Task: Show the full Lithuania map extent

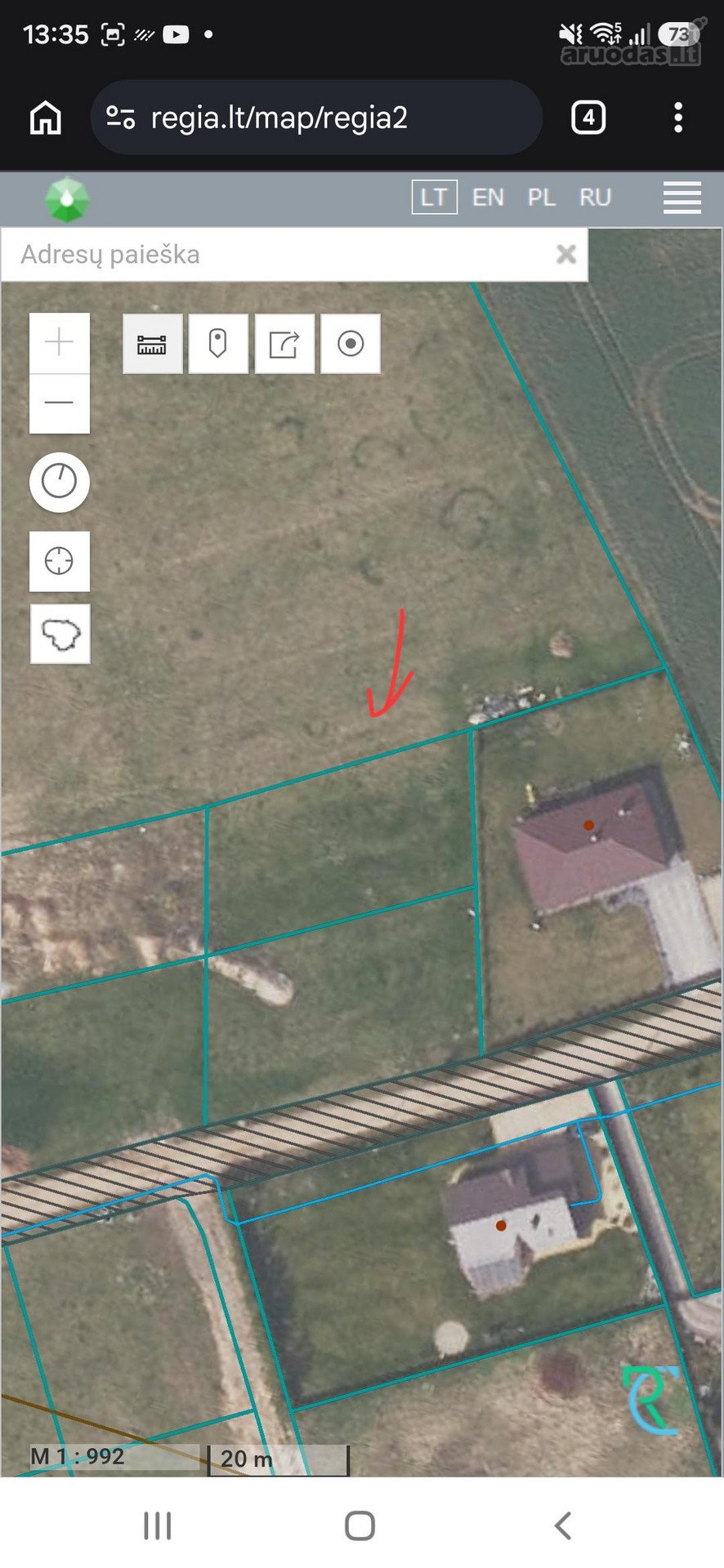Action: tap(60, 634)
